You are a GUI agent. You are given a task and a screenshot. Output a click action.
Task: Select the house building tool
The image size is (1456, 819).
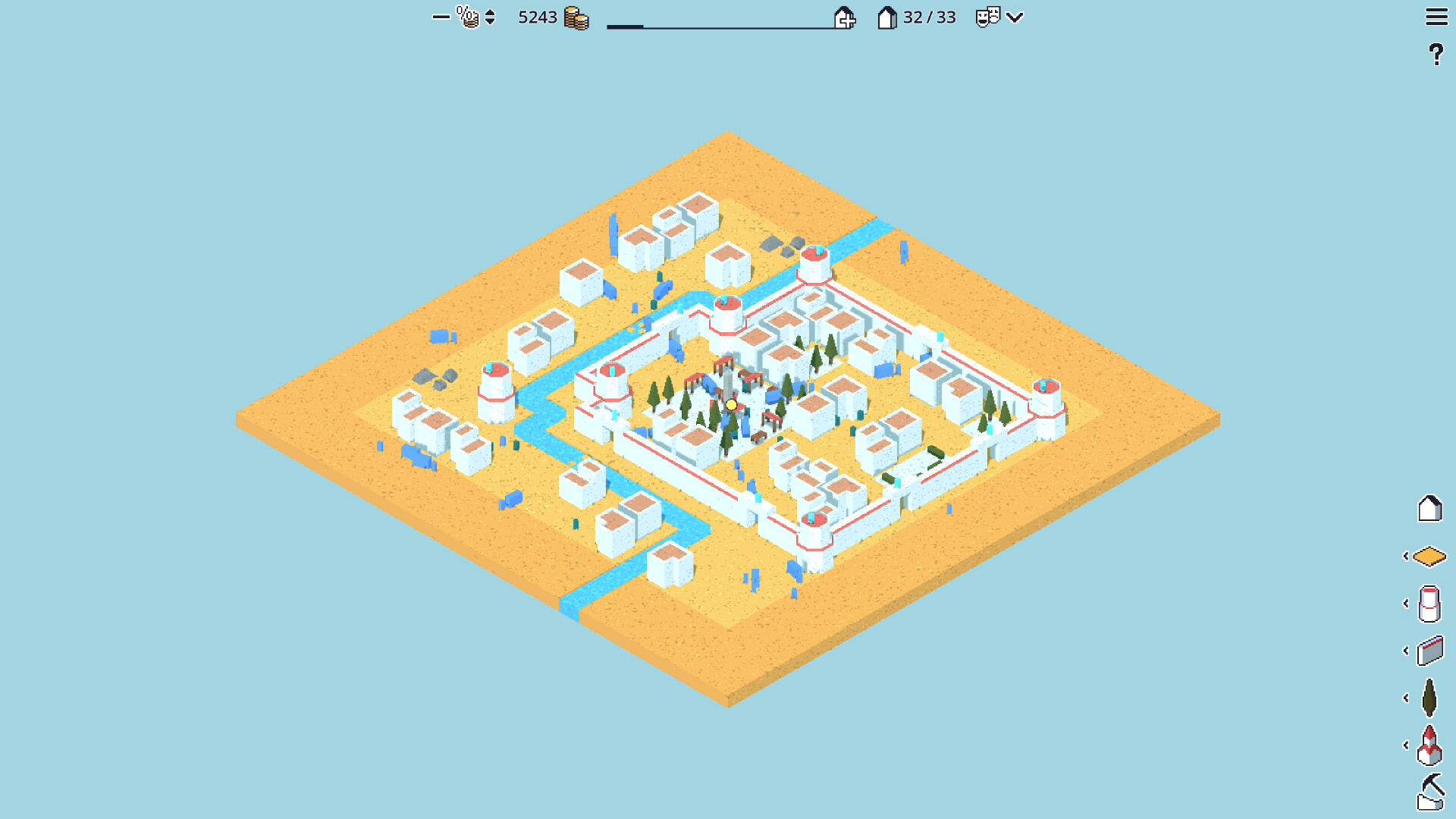click(1429, 508)
